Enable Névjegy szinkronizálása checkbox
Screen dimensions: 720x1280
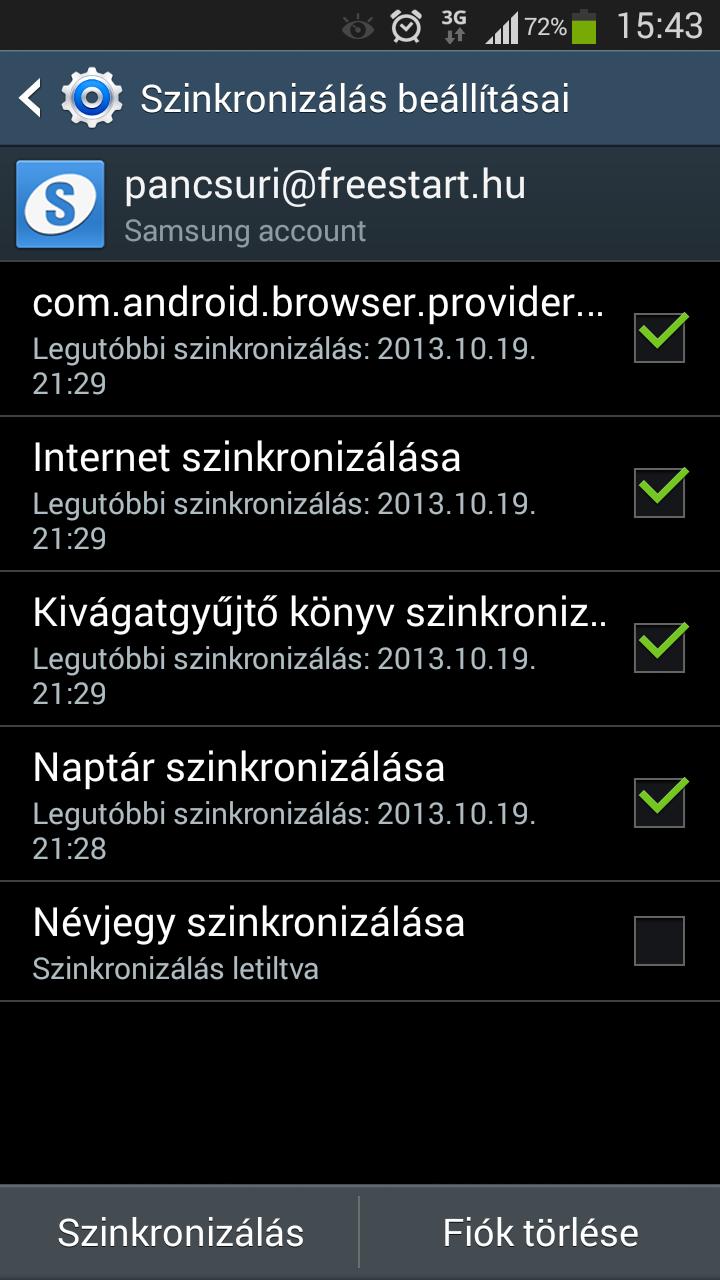[659, 941]
